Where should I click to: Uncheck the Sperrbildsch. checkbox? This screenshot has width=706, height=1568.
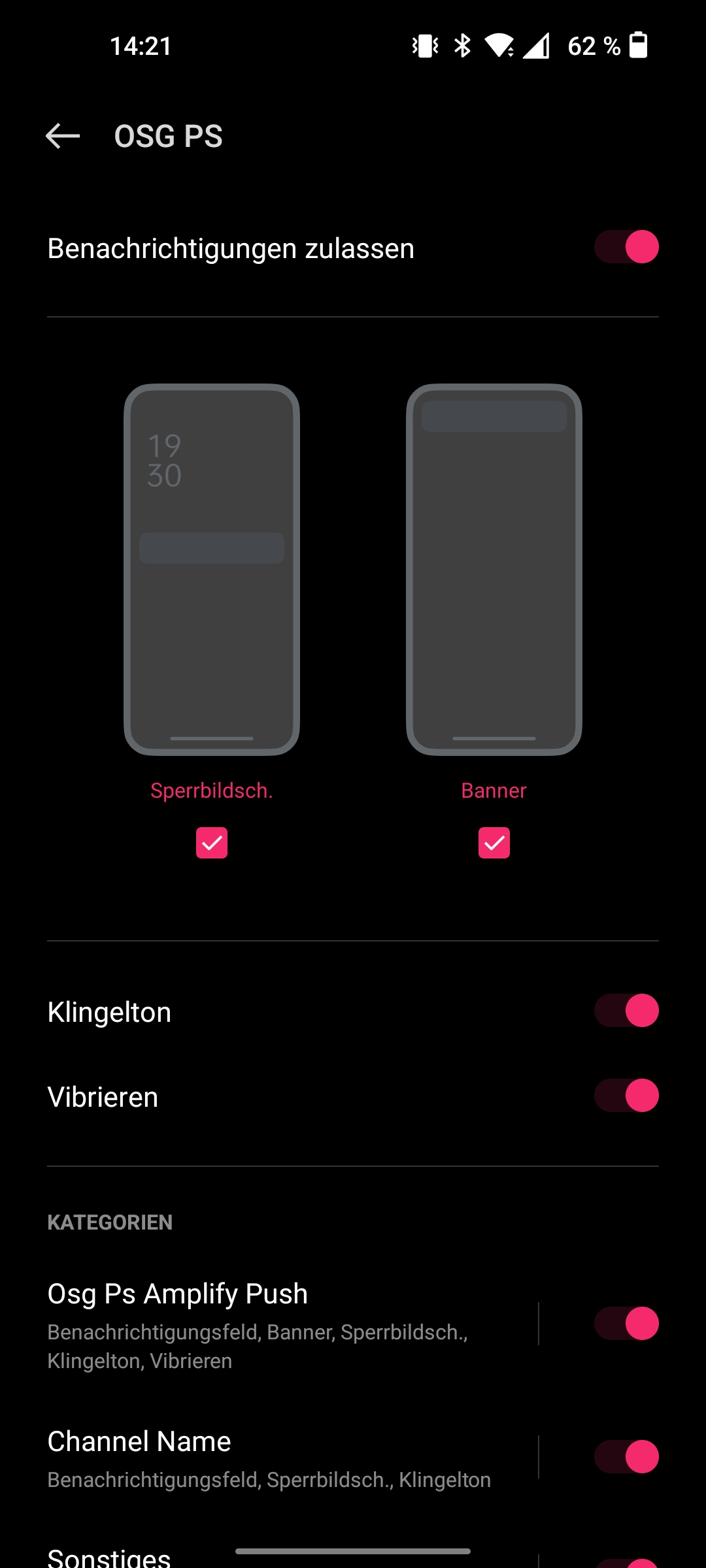click(212, 843)
